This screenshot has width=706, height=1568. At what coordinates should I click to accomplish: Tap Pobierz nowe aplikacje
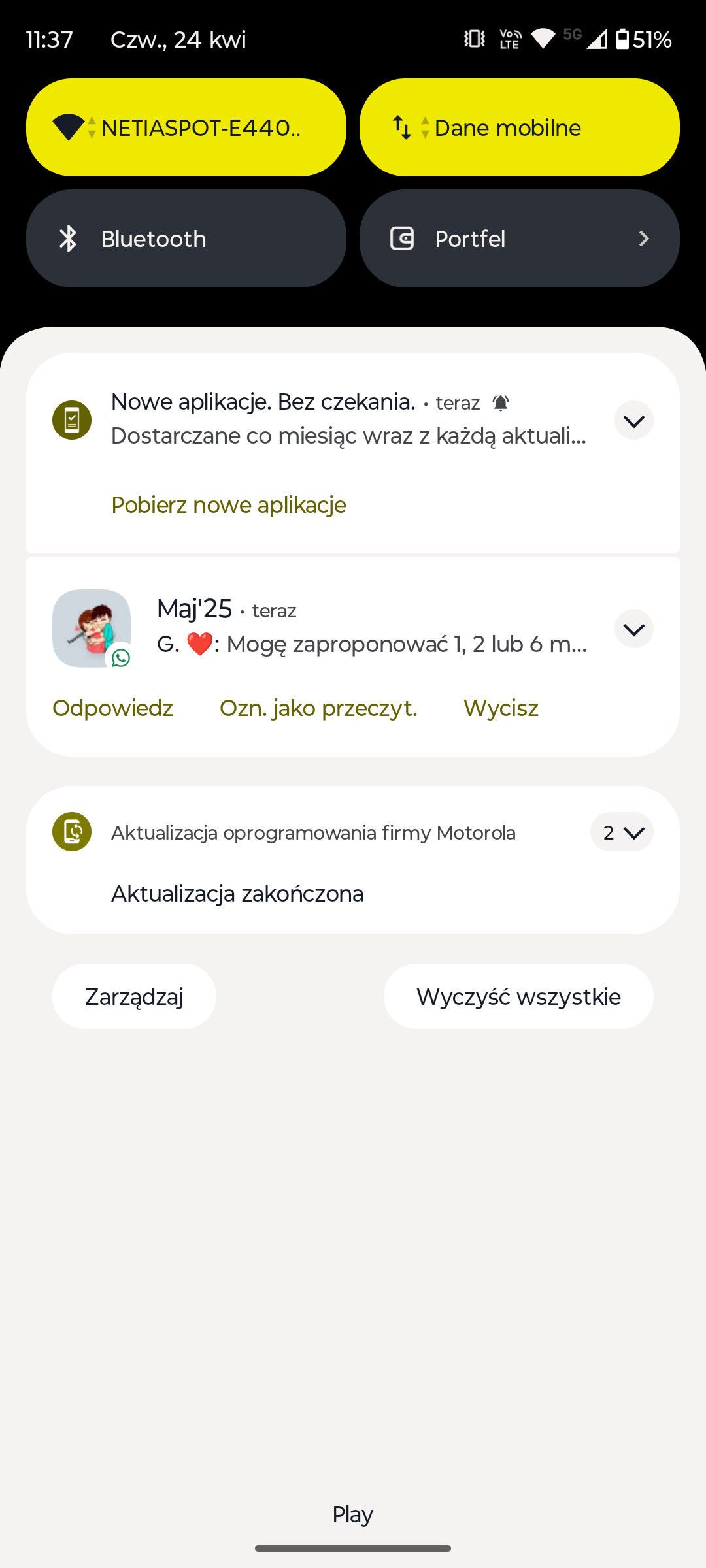(229, 505)
